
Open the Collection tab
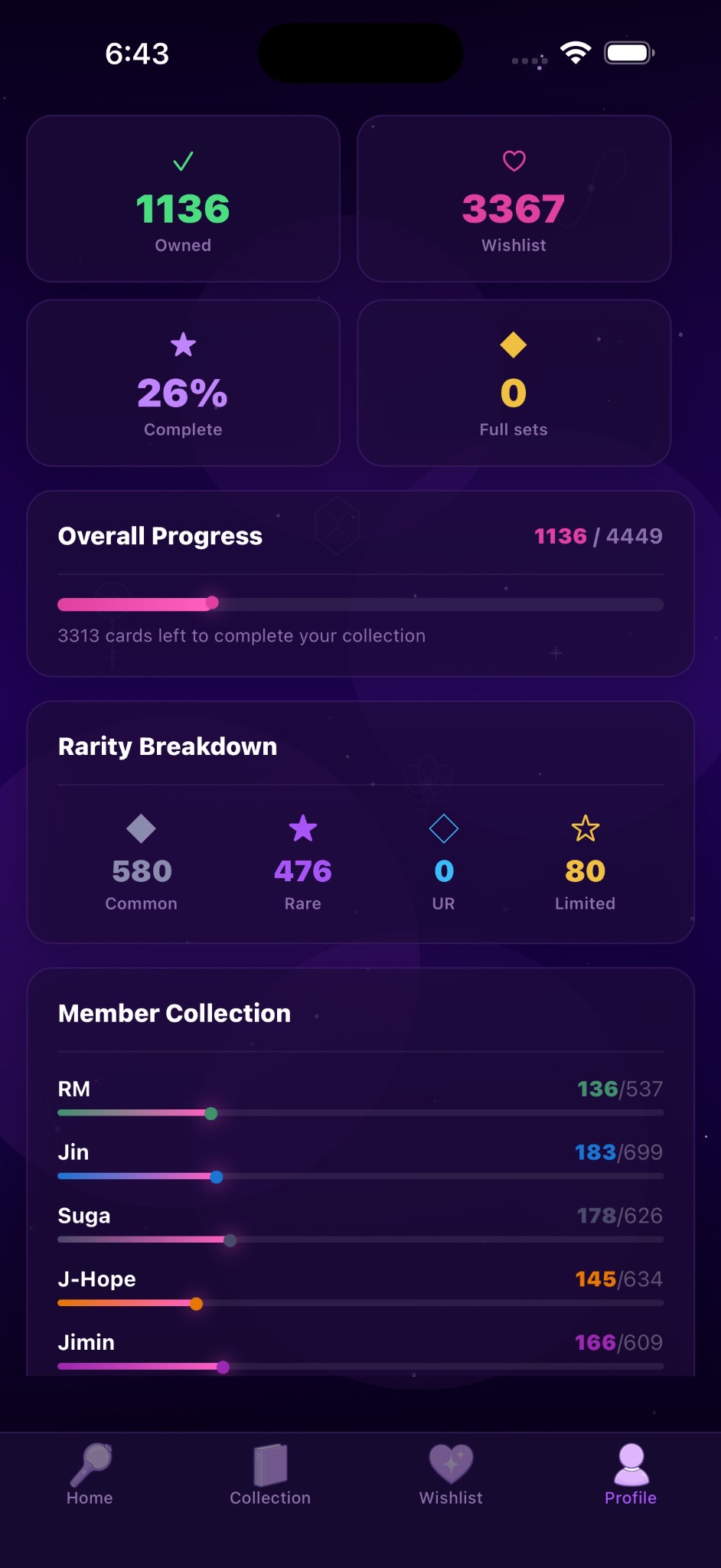pos(270,1475)
